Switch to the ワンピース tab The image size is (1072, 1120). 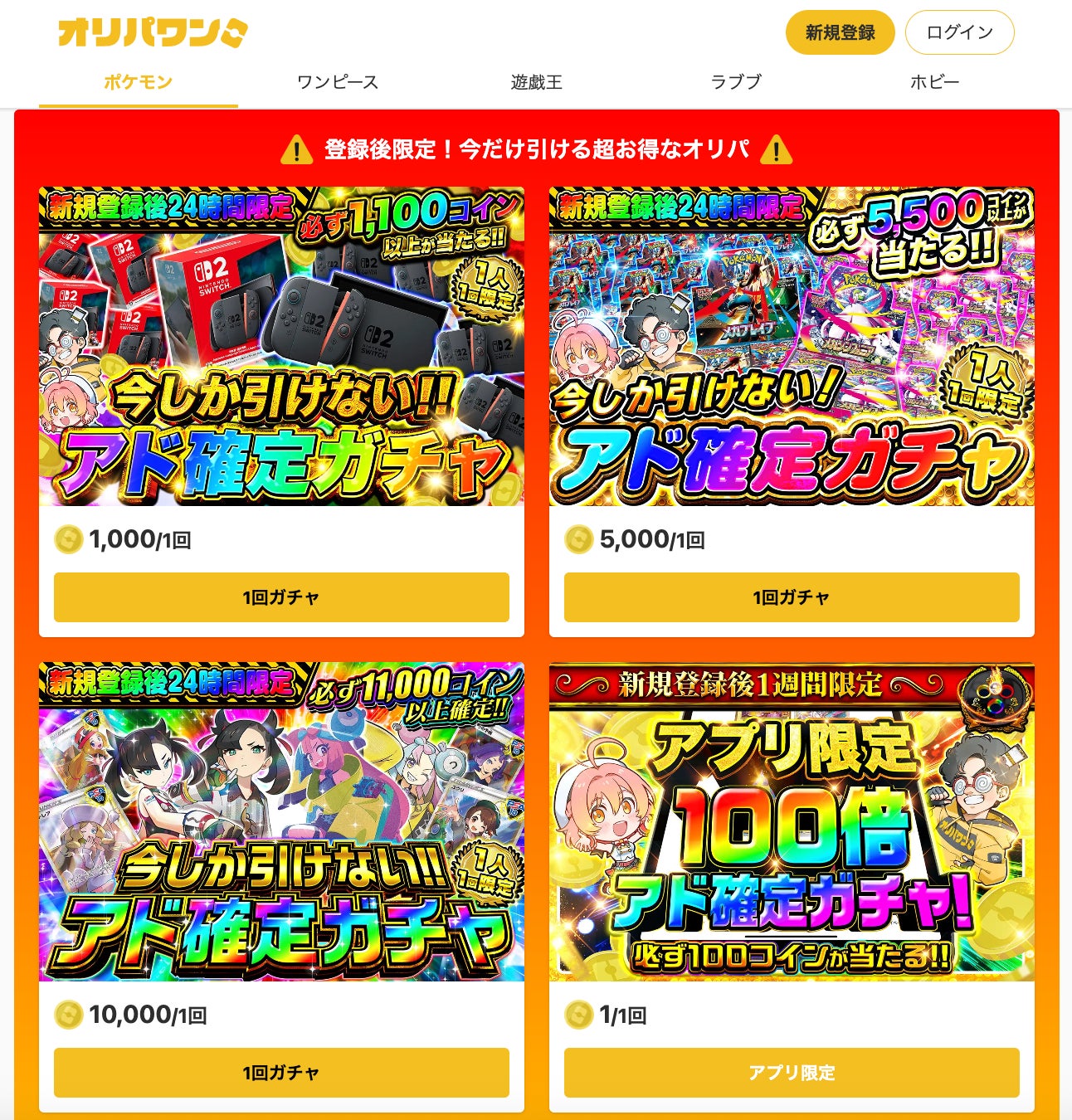click(x=338, y=82)
